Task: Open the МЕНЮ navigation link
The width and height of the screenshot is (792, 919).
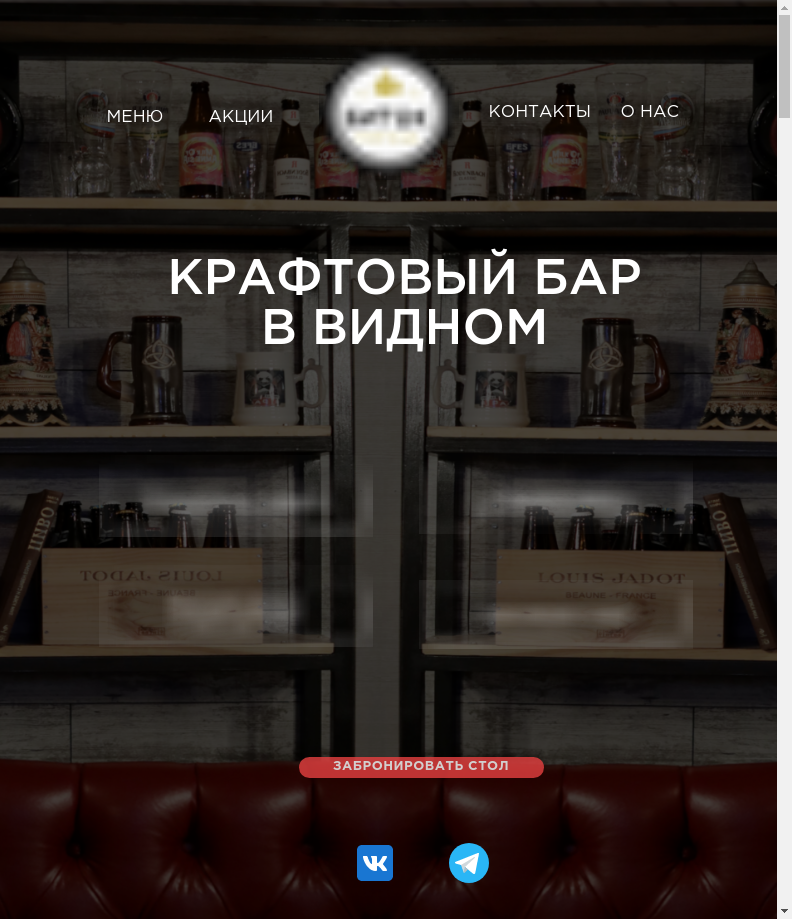Action: tap(134, 116)
